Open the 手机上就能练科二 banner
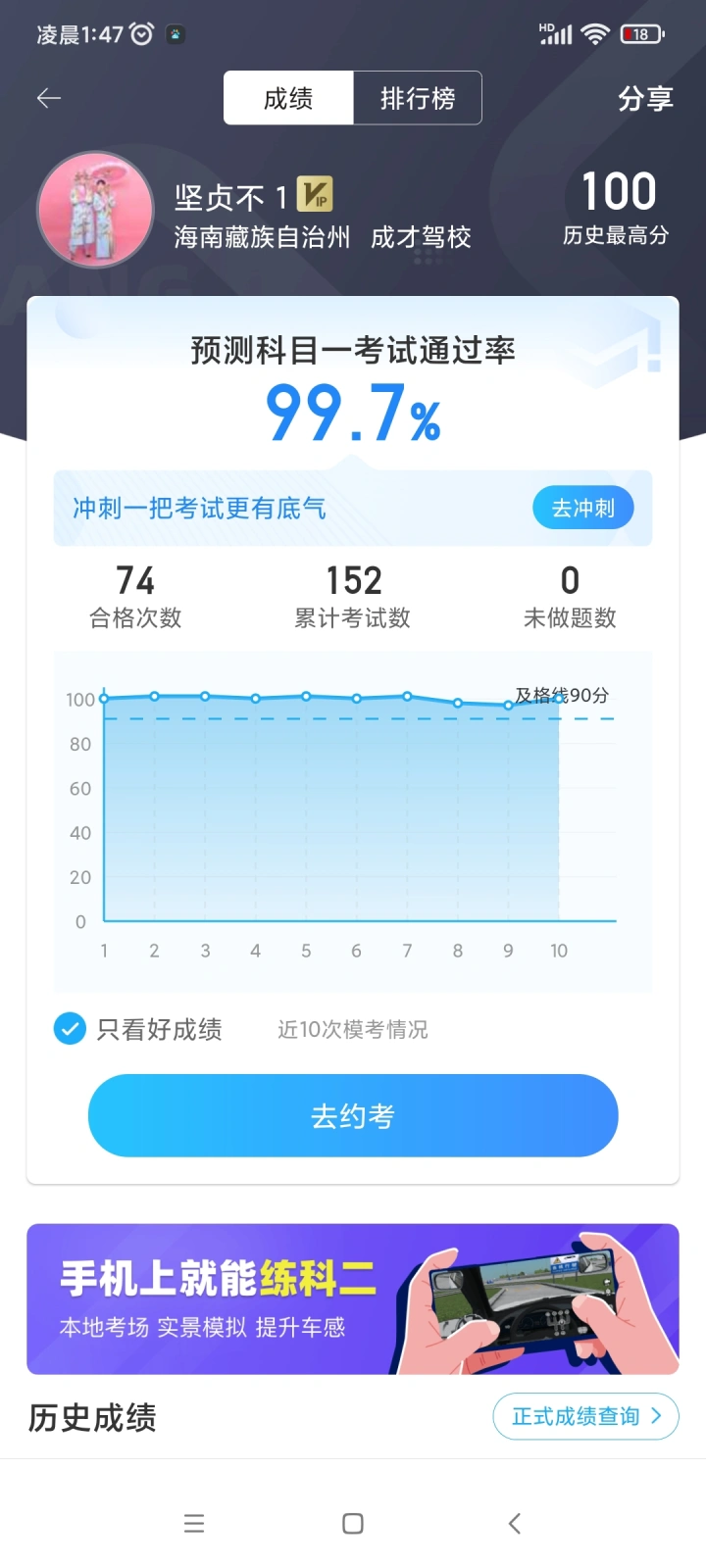Viewport: 706px width, 1568px height. (x=353, y=1298)
